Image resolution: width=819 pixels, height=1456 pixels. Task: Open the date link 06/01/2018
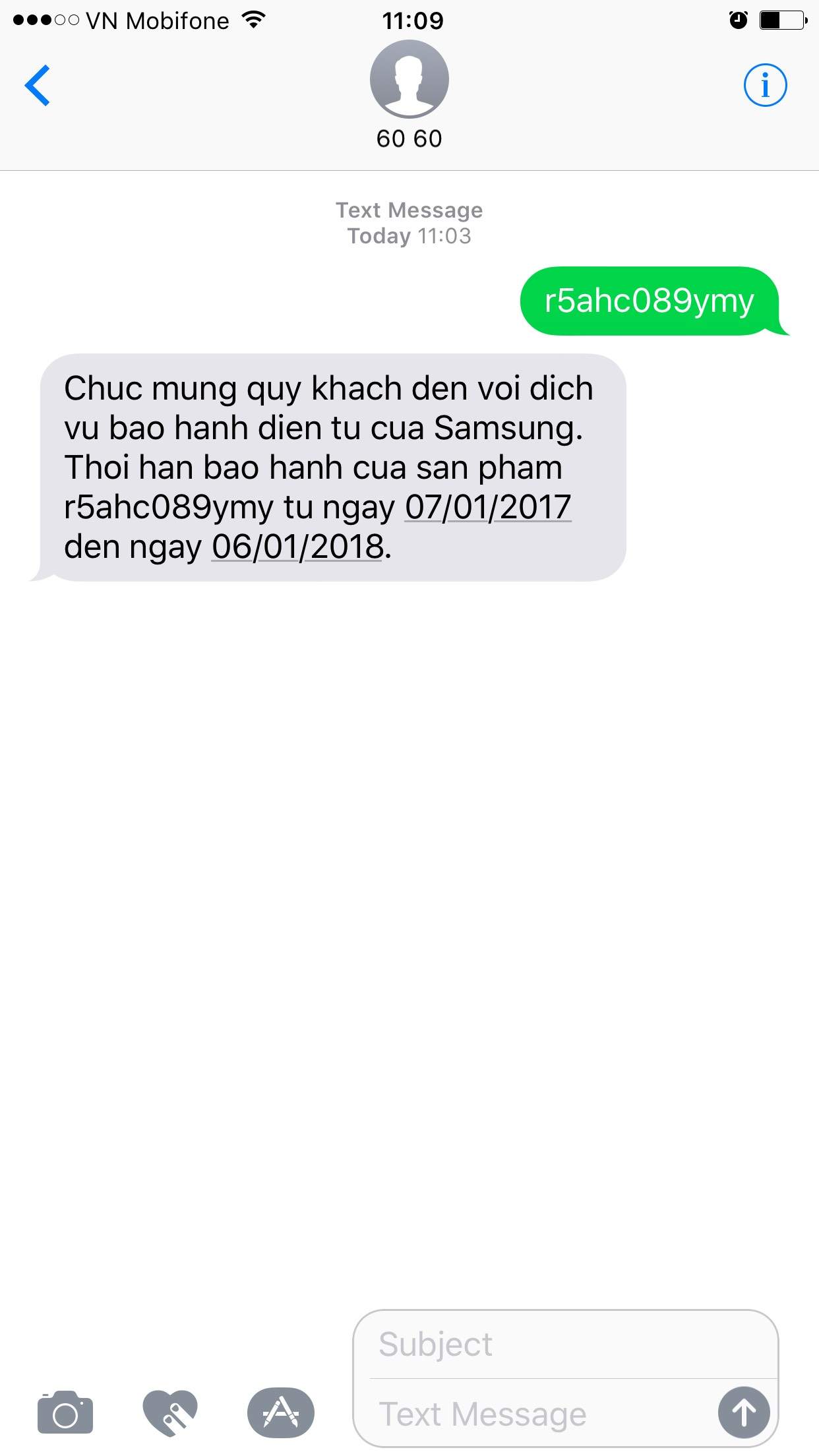(297, 547)
